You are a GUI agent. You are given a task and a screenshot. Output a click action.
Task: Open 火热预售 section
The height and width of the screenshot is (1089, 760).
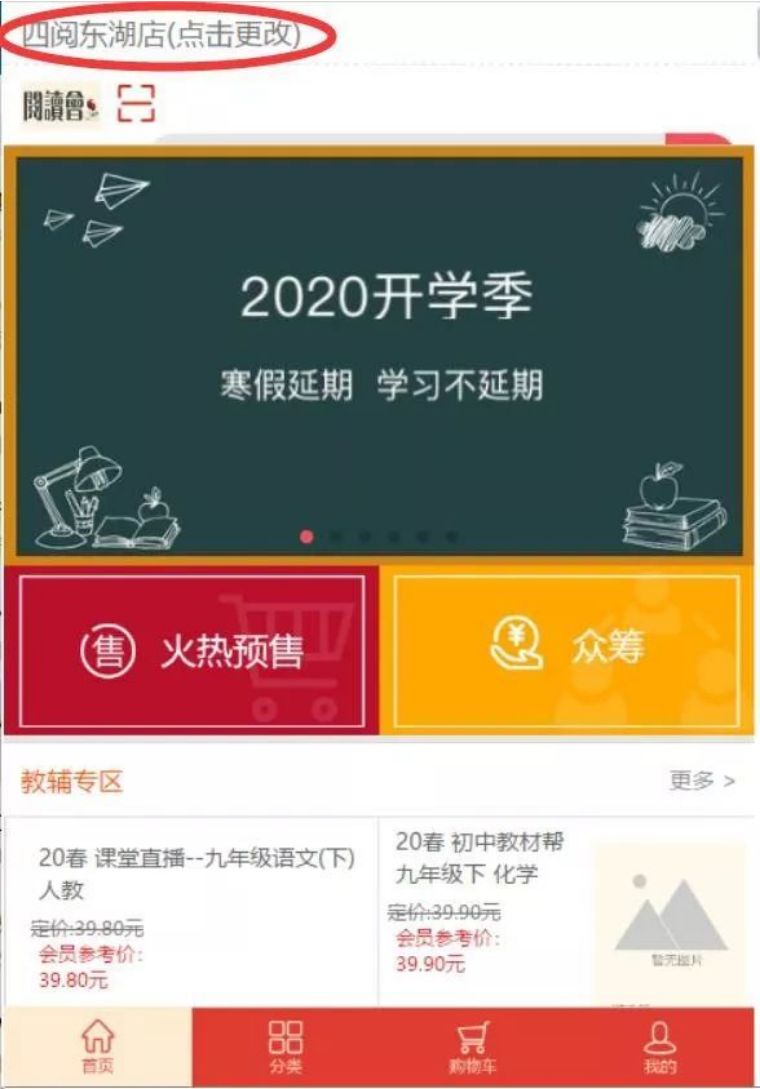tap(192, 651)
